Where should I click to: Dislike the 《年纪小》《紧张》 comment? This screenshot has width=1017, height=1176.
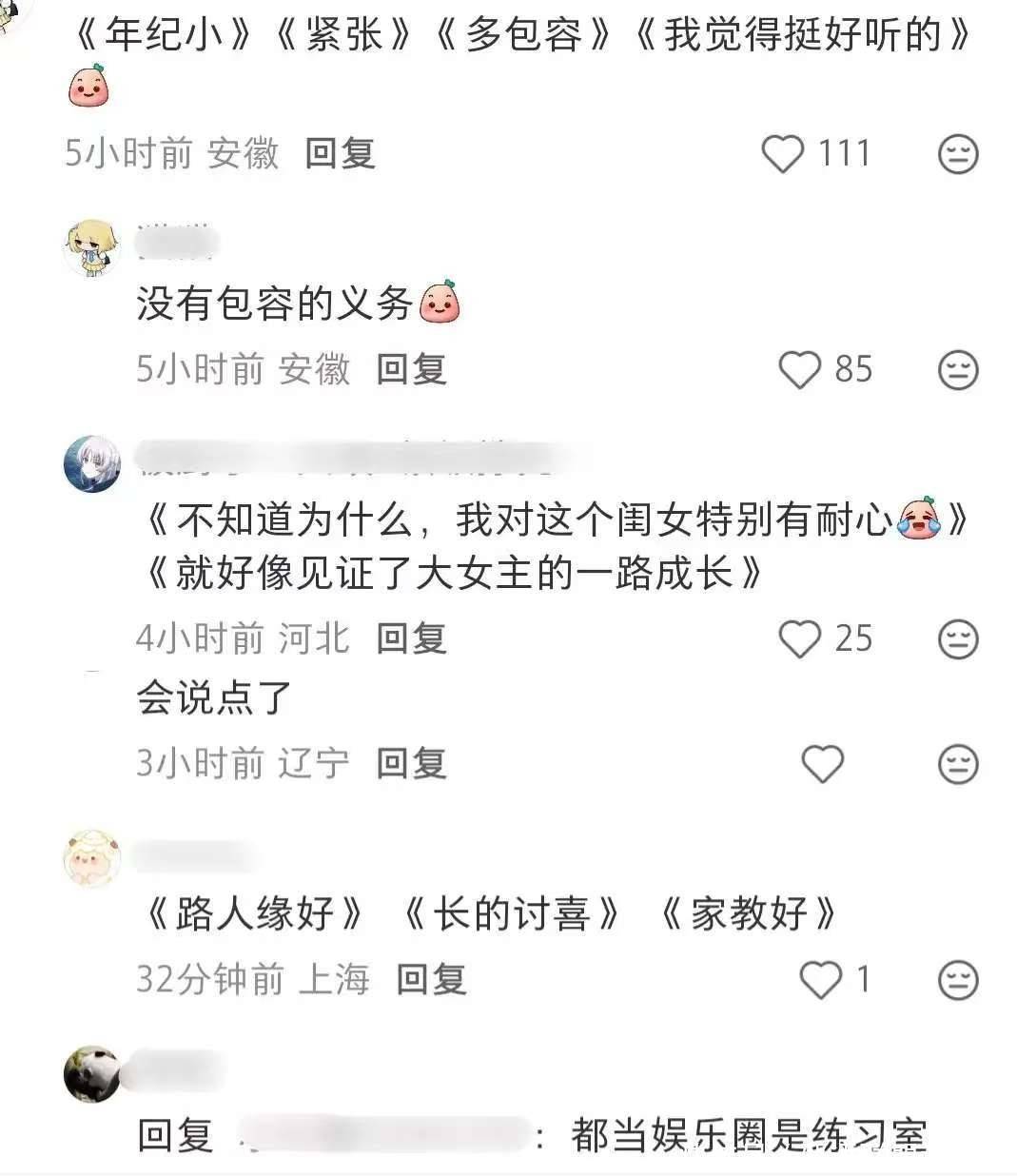958,154
